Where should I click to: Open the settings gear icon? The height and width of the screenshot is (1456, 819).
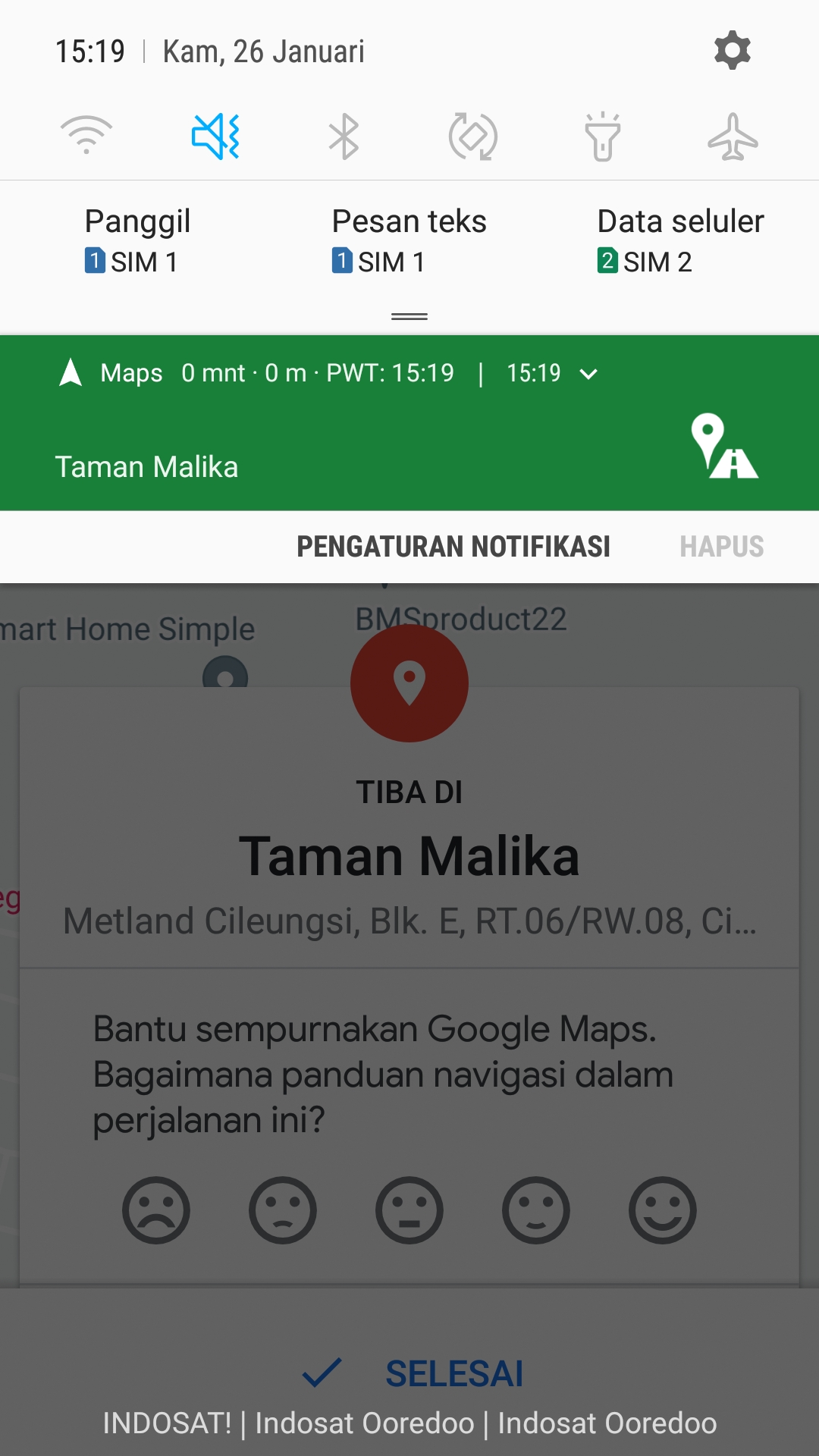[x=732, y=51]
